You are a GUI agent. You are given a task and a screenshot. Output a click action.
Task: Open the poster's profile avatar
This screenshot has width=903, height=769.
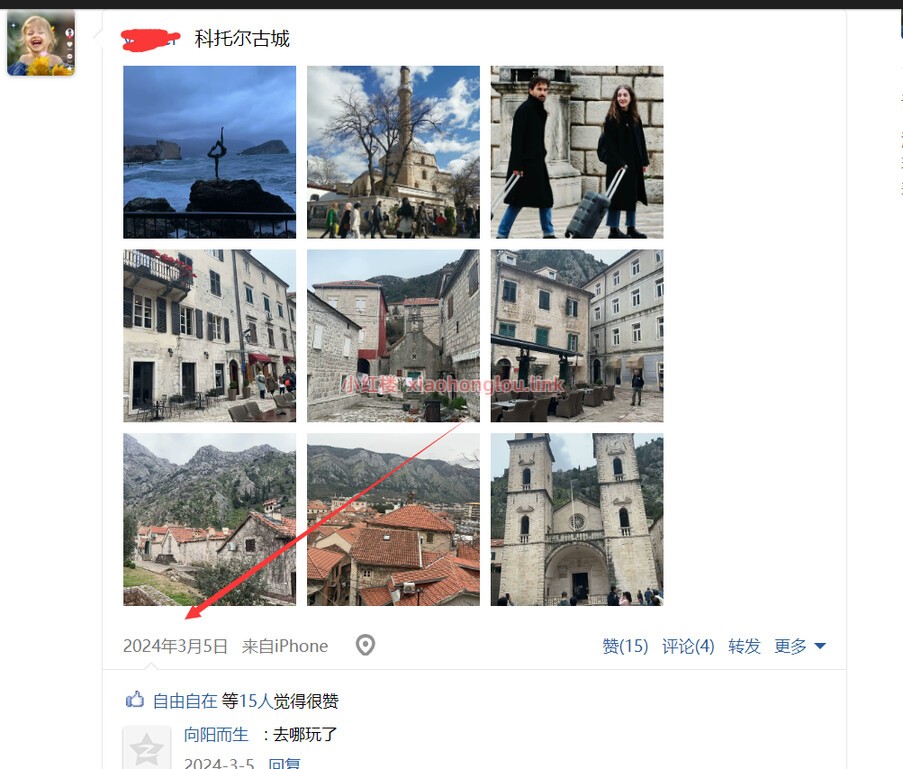41,44
